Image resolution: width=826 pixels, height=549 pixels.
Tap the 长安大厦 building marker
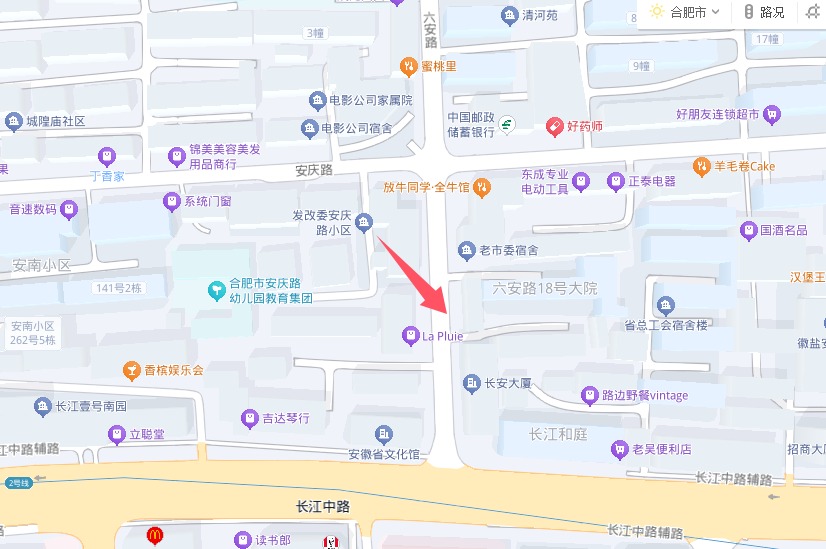[x=472, y=382]
